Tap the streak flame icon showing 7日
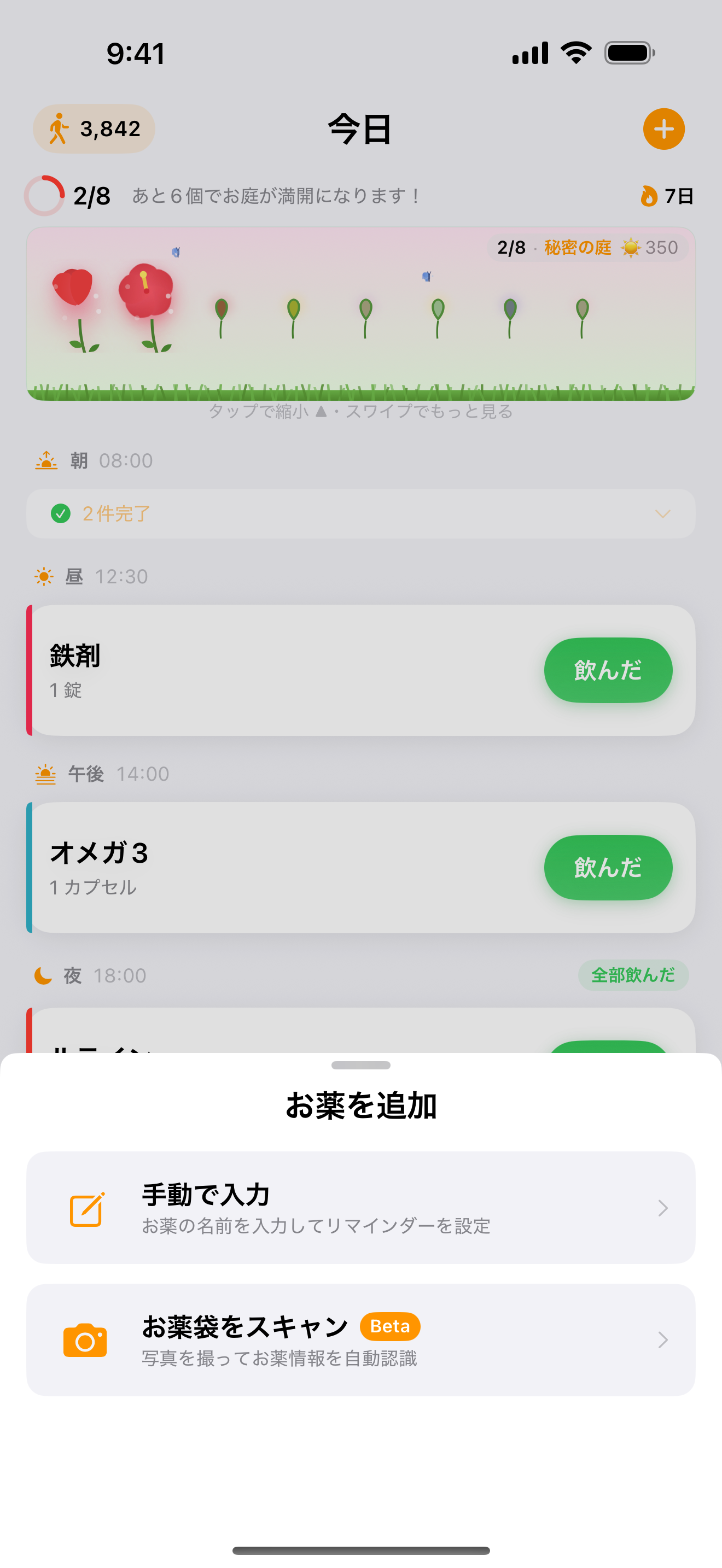This screenshot has height=1568, width=722. tap(650, 196)
